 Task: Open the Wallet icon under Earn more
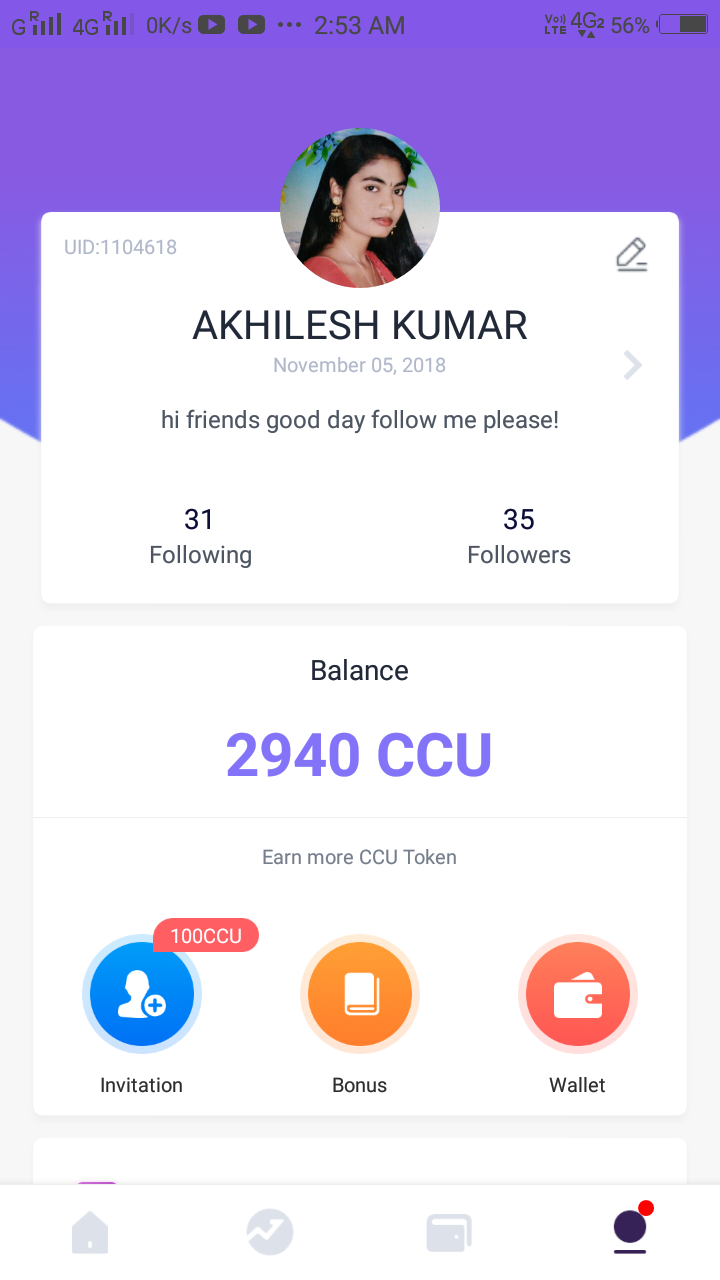[577, 994]
